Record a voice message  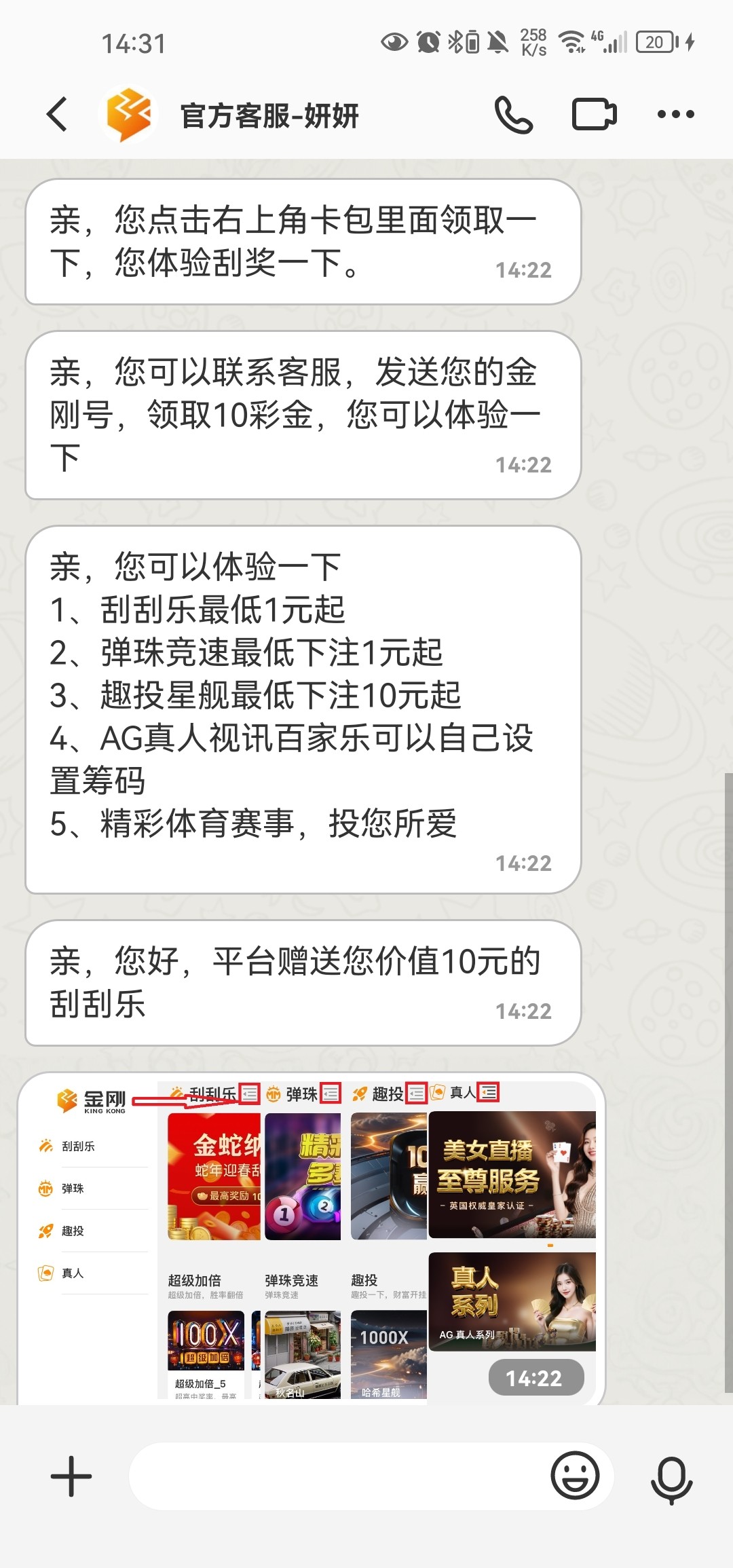[x=671, y=1478]
